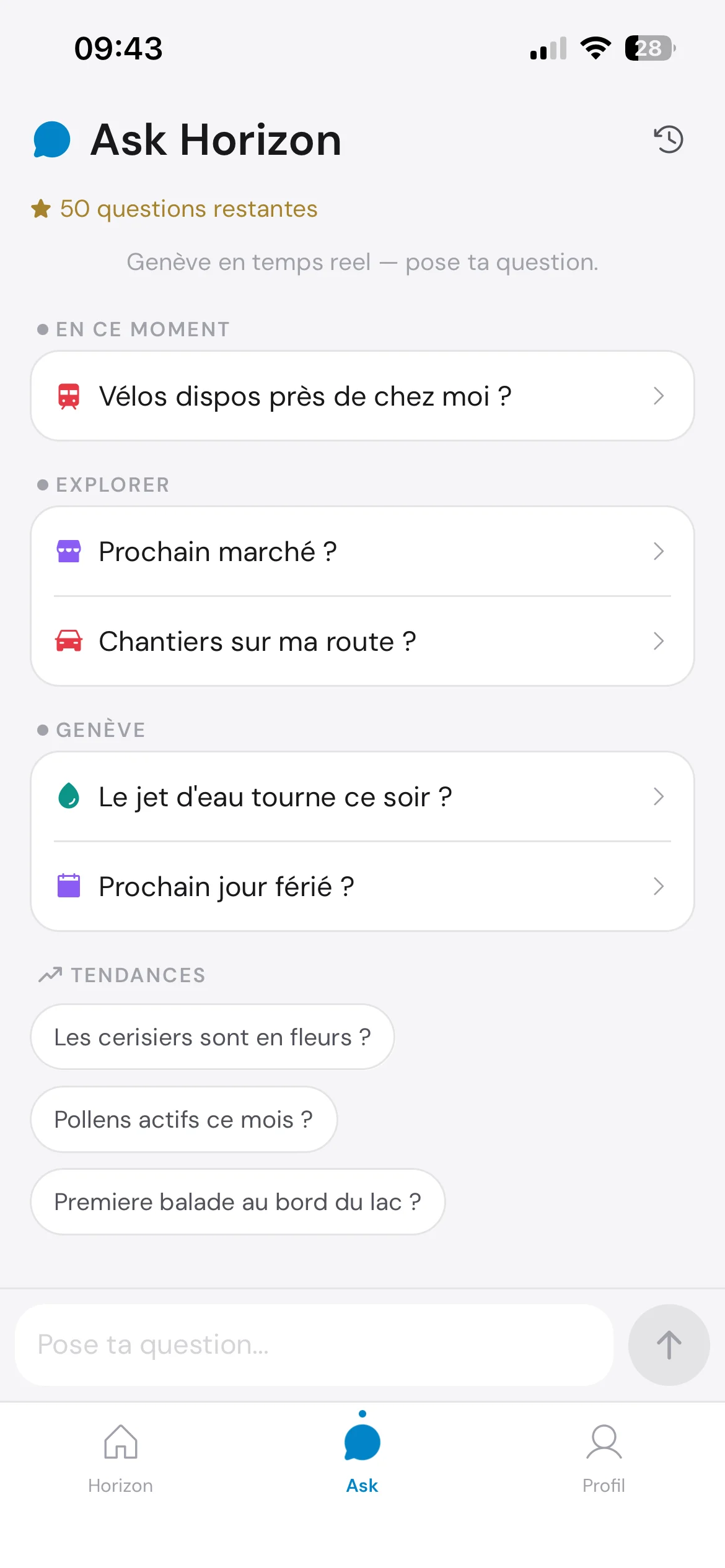
Task: Open the question history icon
Action: 668,139
